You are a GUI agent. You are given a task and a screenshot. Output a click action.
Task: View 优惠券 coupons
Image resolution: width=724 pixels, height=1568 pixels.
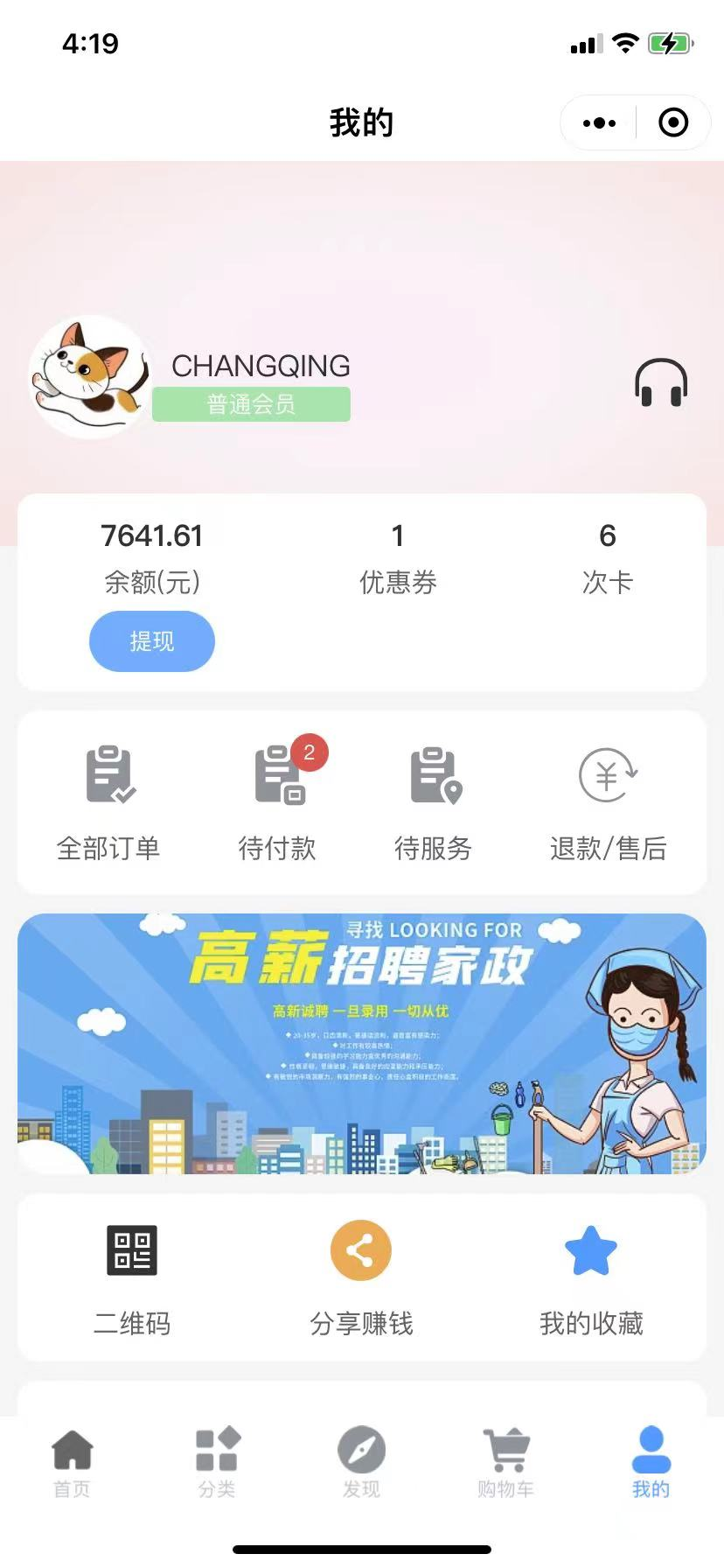tap(398, 557)
